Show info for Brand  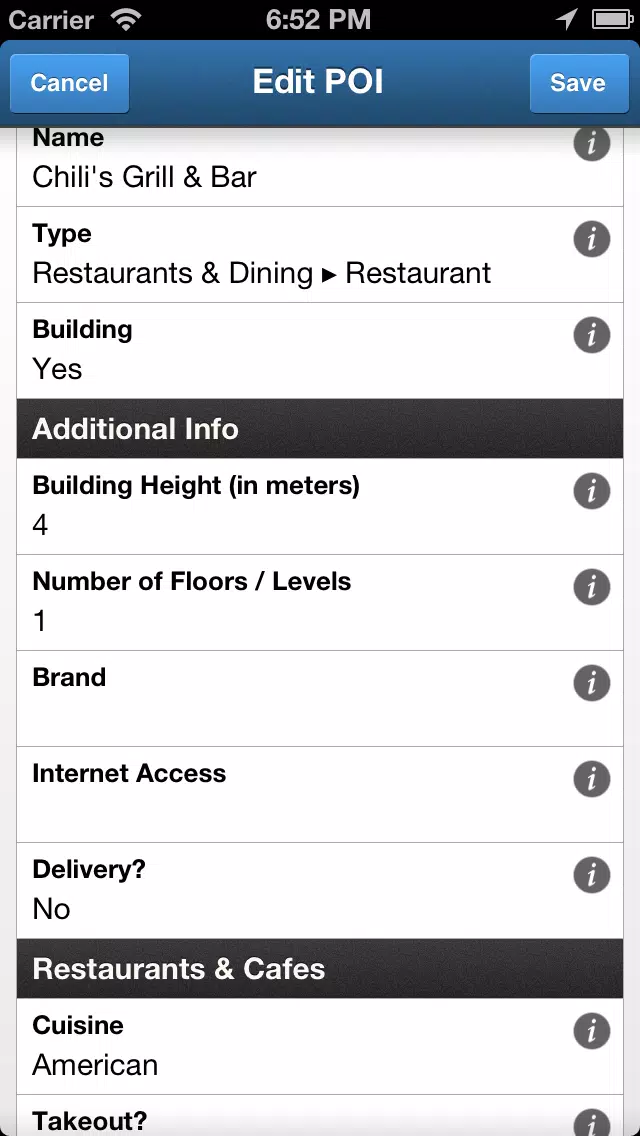click(x=591, y=682)
